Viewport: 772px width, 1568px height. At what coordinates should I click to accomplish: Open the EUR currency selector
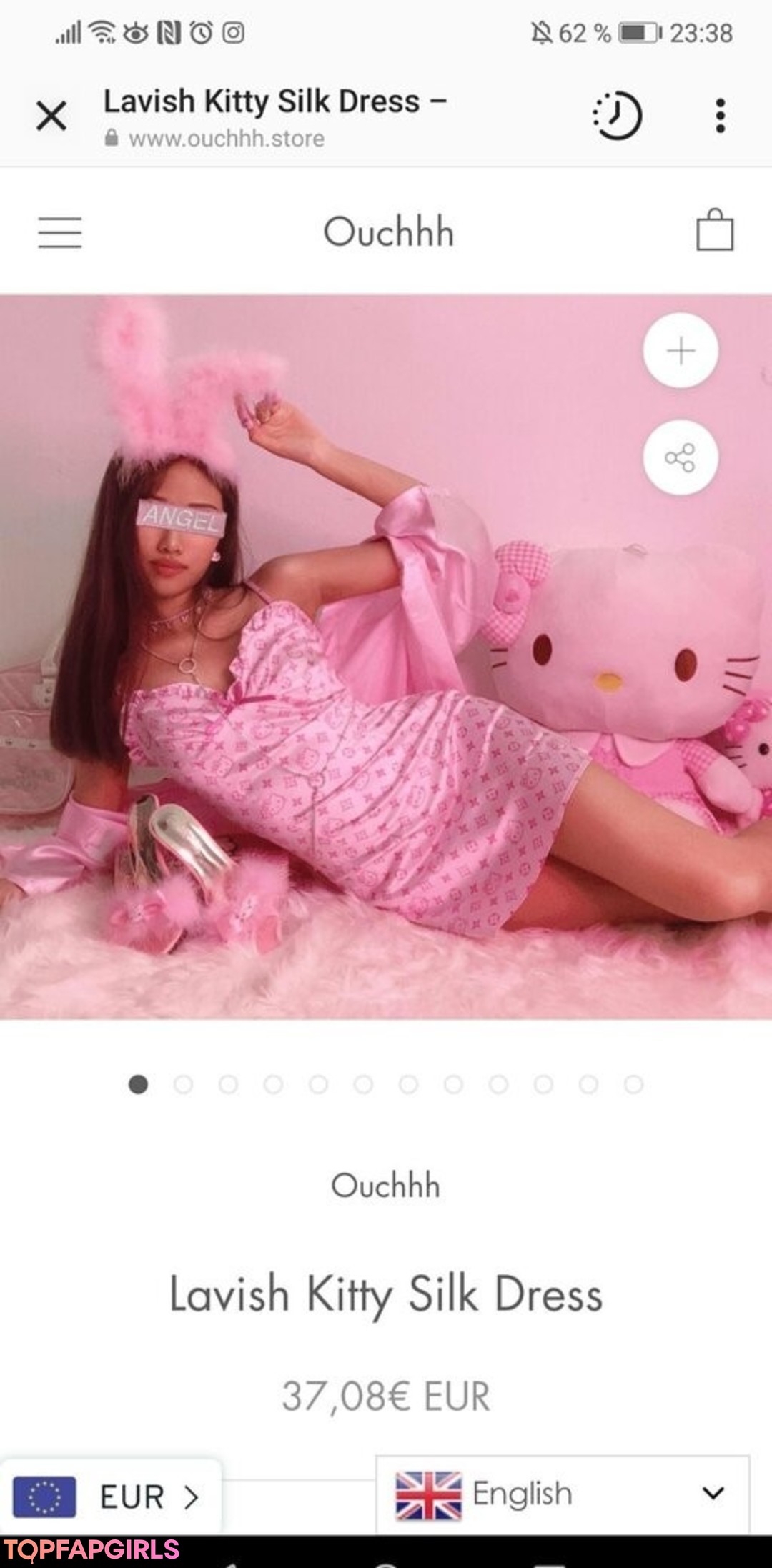(111, 1497)
